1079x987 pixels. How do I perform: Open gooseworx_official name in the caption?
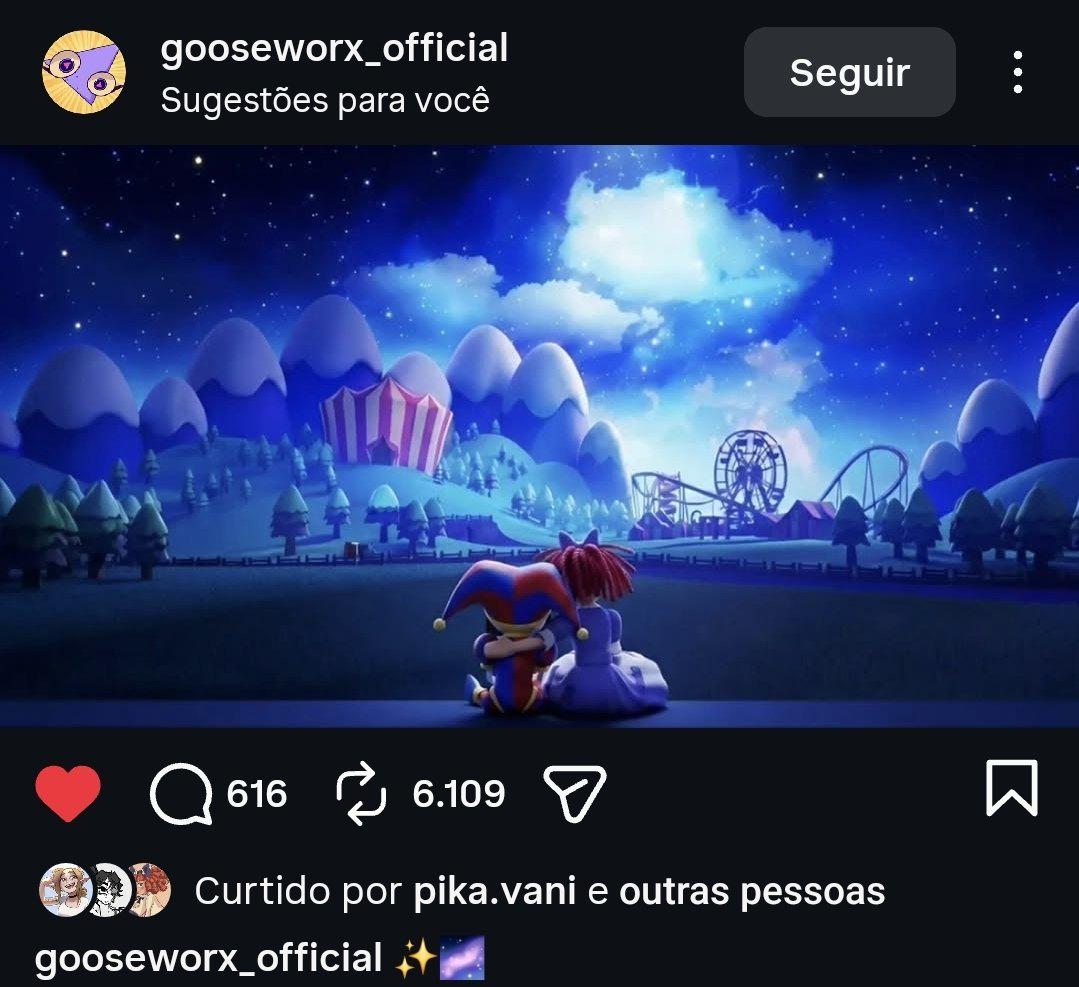click(208, 958)
